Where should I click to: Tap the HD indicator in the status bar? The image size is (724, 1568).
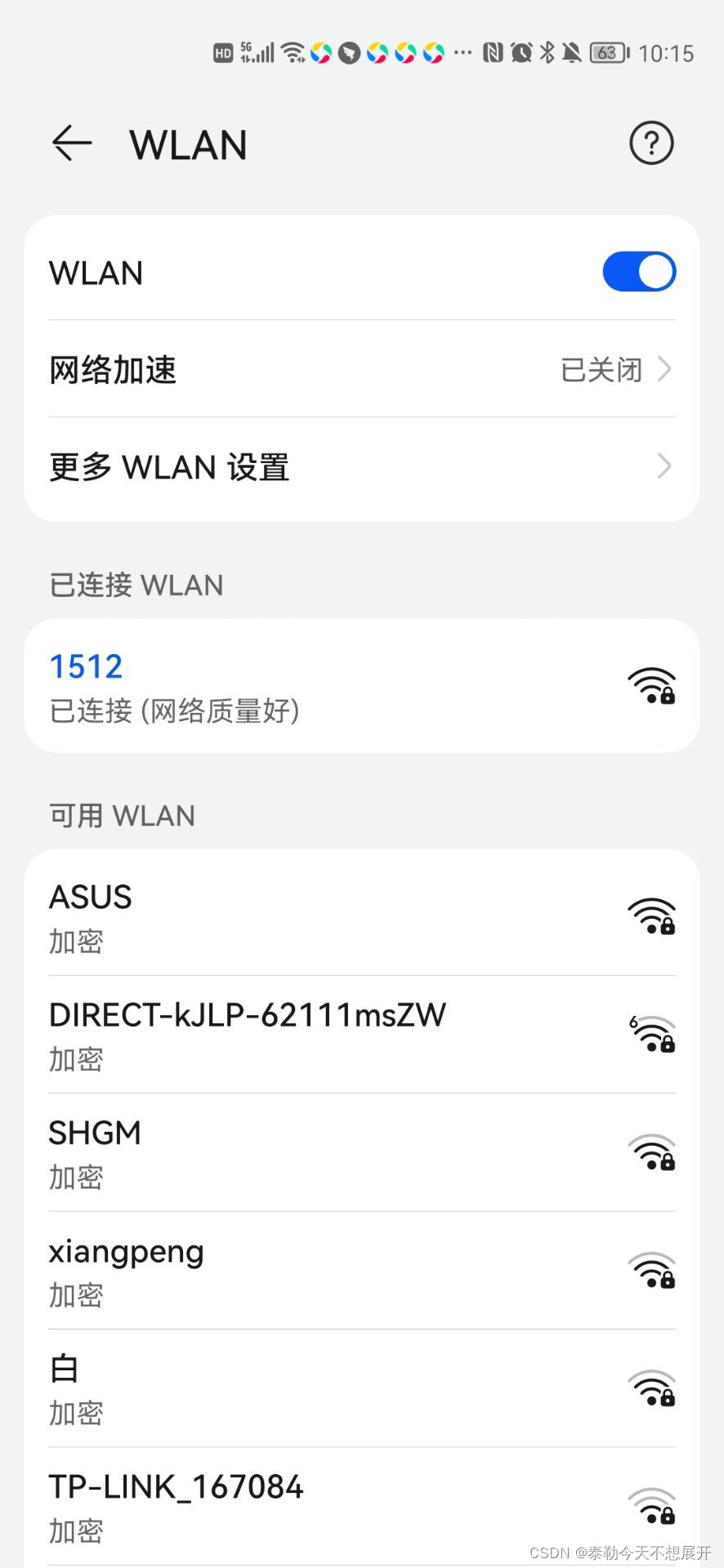pyautogui.click(x=222, y=52)
